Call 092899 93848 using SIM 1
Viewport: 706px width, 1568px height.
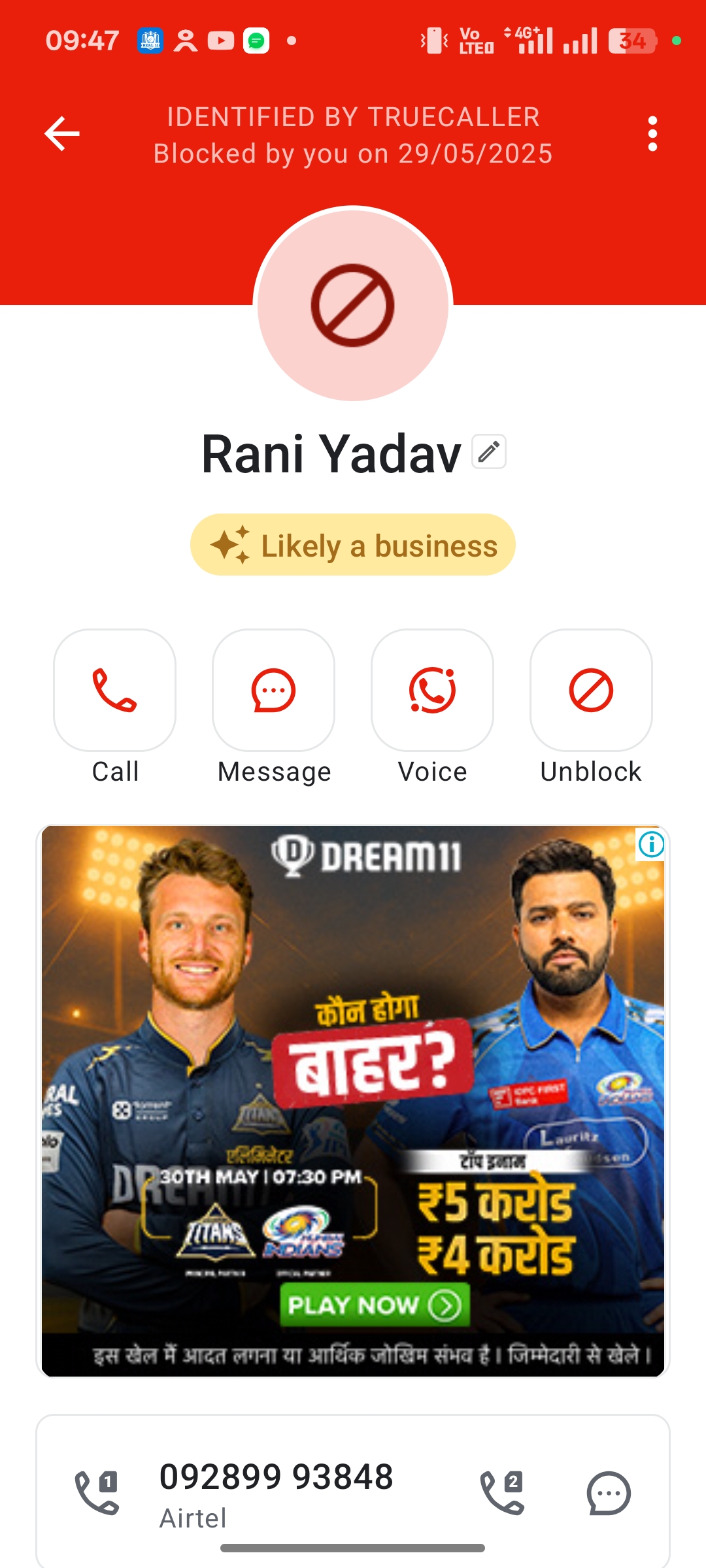pos(97,1492)
